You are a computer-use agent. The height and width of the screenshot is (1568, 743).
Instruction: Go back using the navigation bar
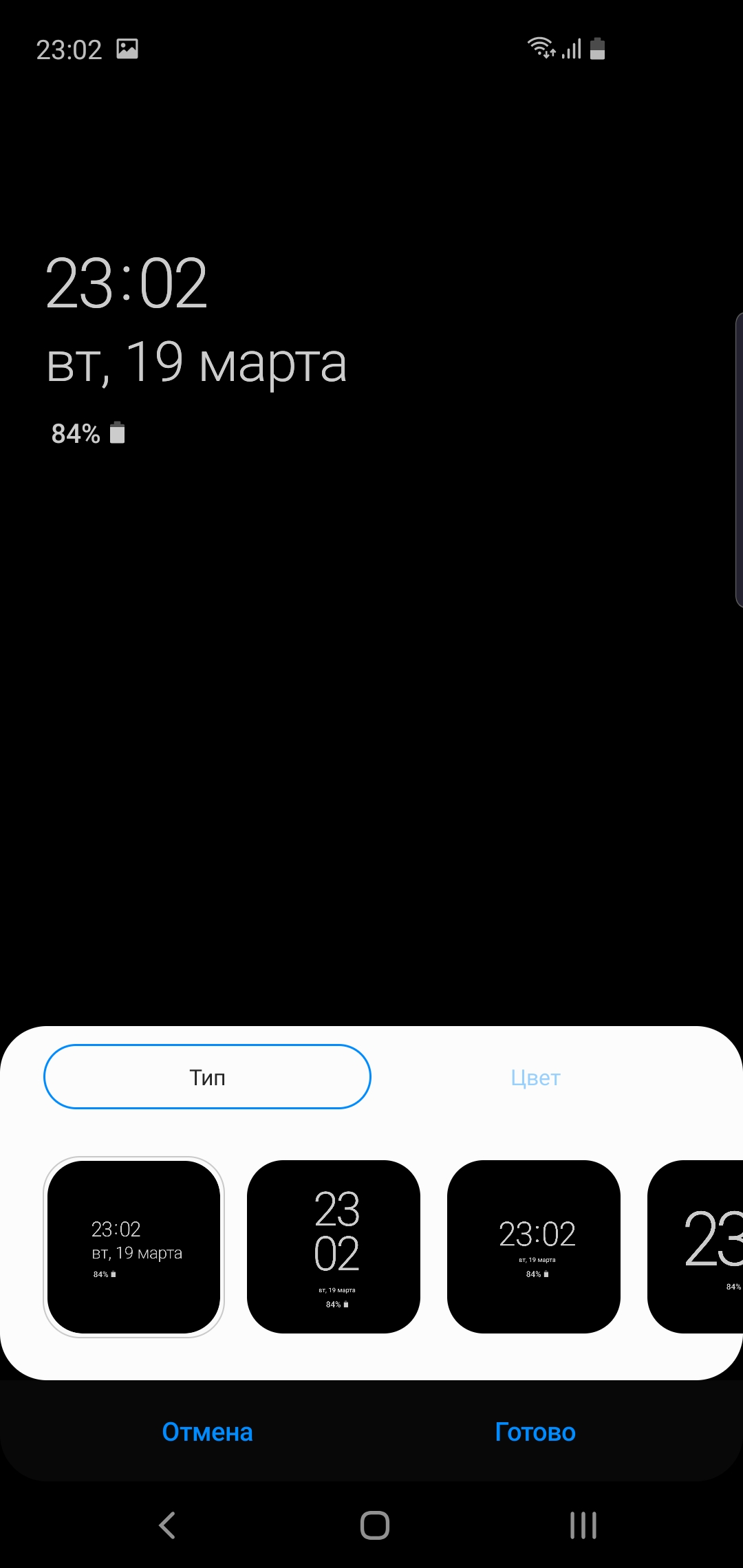point(167,1525)
